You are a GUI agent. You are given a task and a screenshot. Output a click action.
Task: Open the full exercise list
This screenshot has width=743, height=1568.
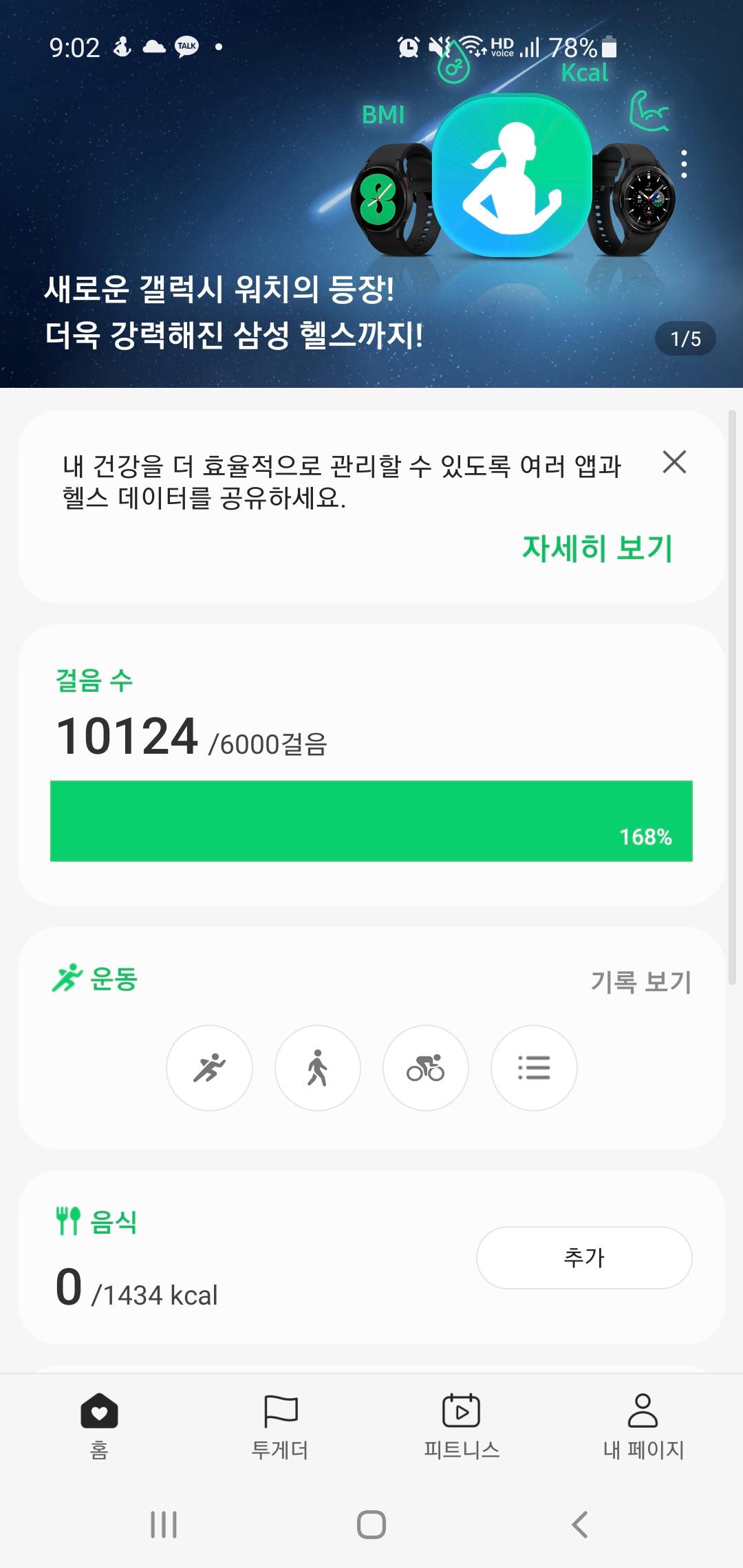tap(534, 1068)
